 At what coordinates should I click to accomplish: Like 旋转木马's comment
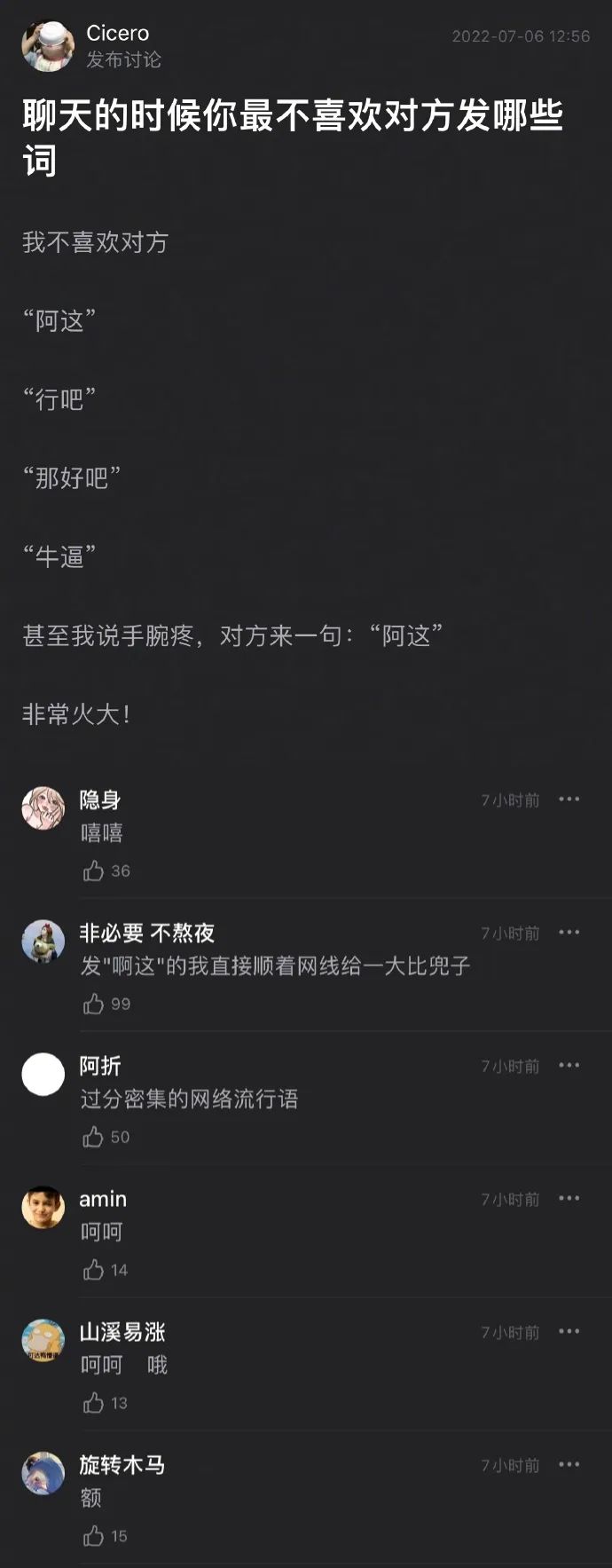tap(94, 1536)
